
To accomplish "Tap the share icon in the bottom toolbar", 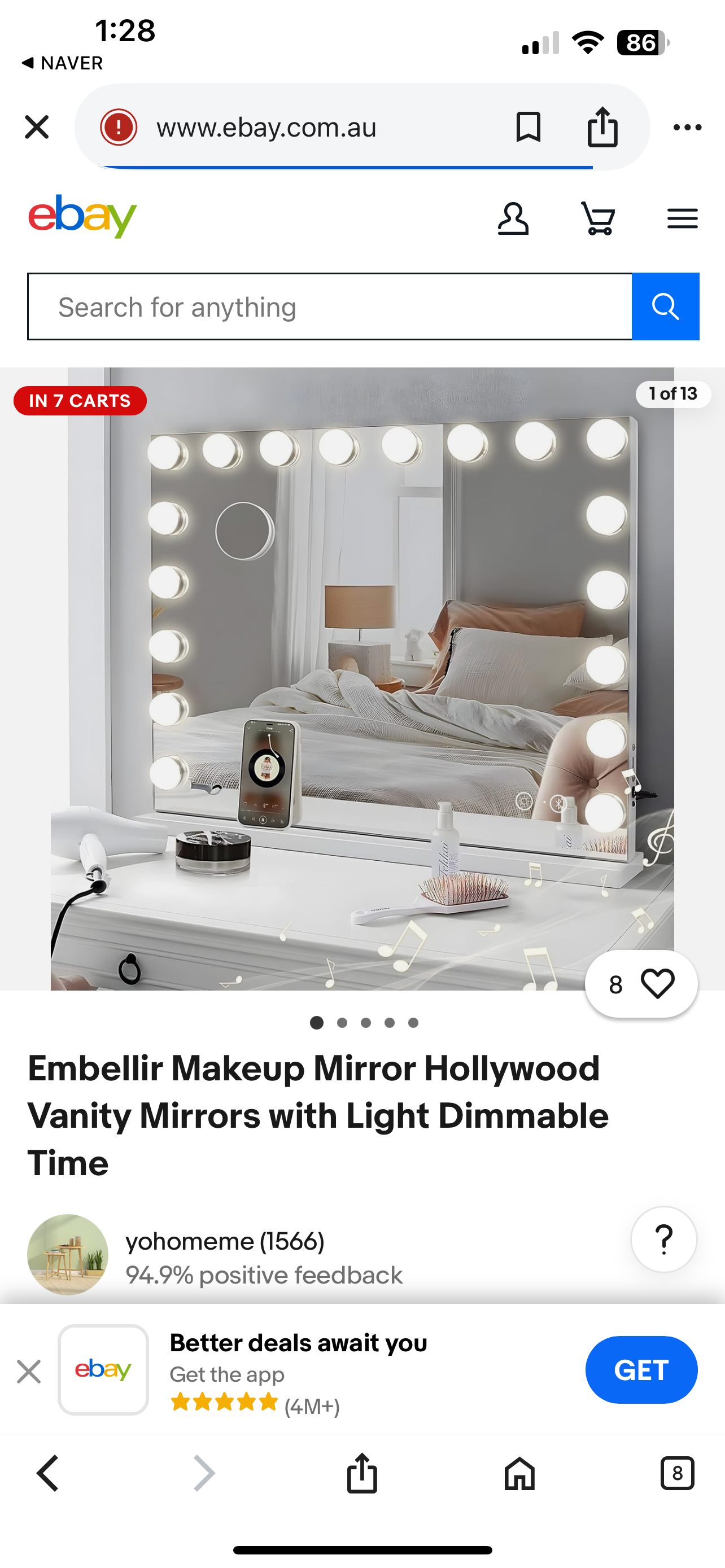I will tap(362, 1473).
